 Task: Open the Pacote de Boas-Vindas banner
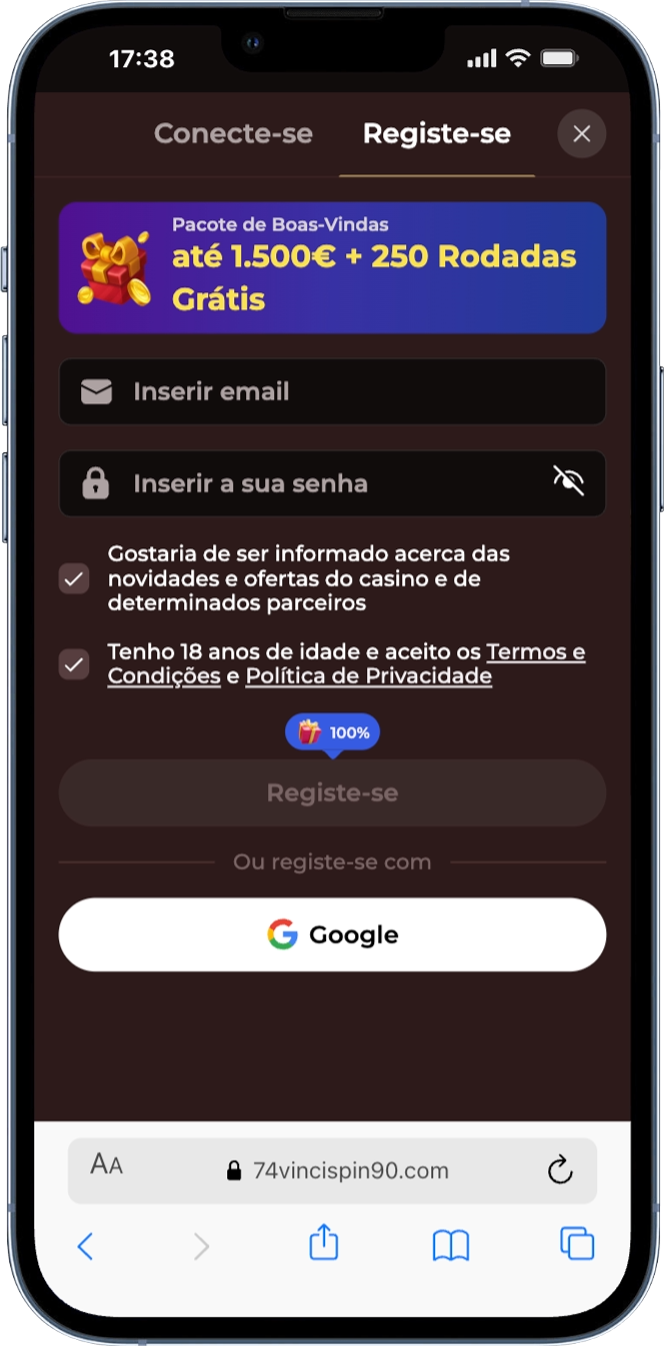332,267
